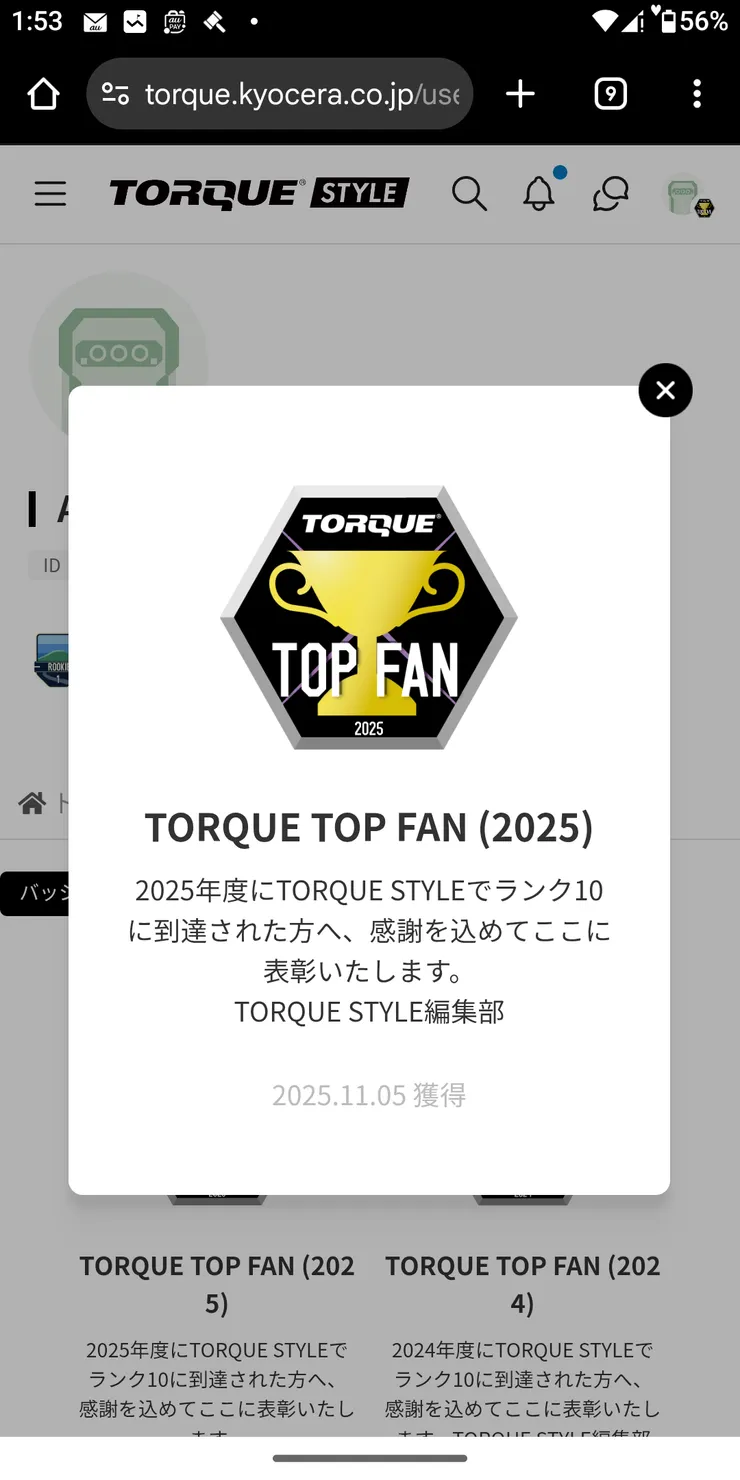Viewport: 740px width, 1480px height.
Task: Go to the TORQUE STYLE logo homepage
Action: click(259, 194)
